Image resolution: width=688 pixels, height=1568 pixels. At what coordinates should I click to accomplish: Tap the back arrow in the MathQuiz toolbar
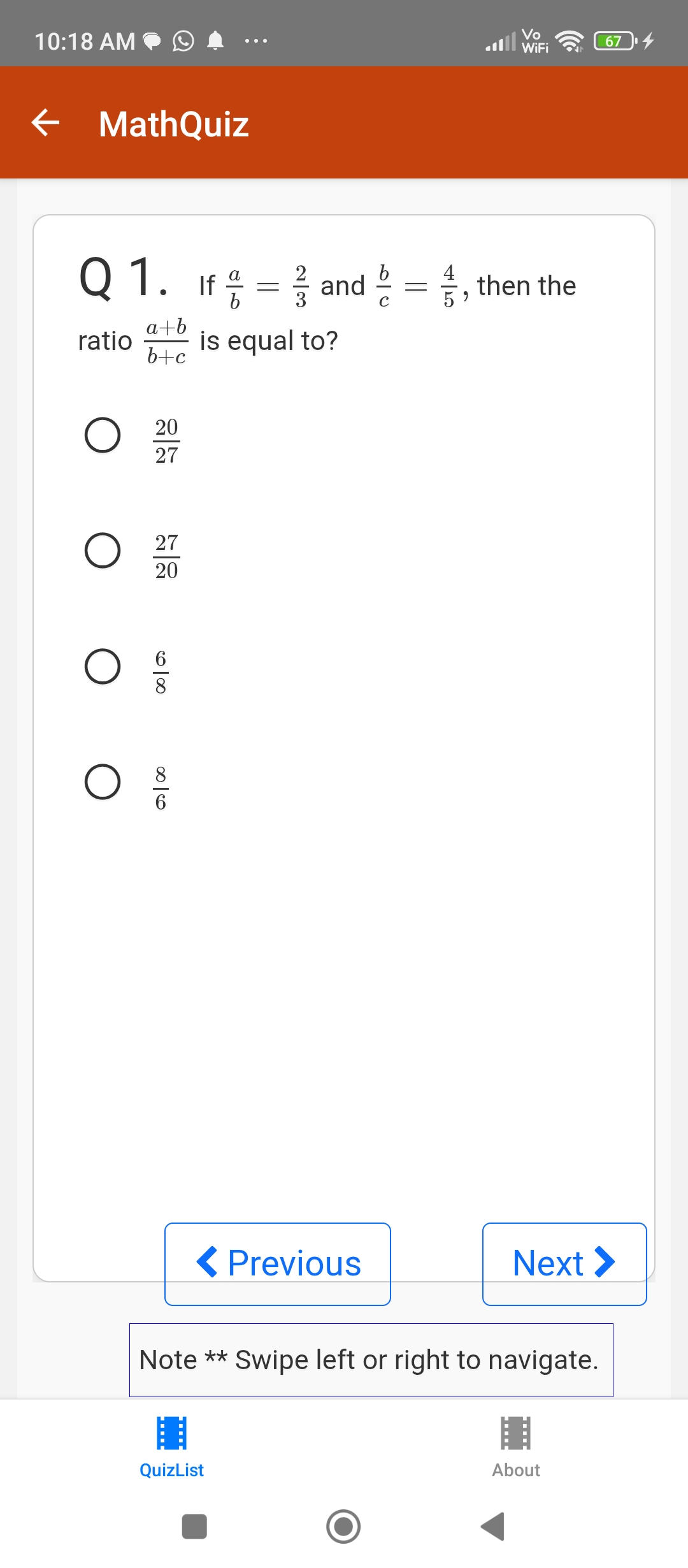point(45,123)
